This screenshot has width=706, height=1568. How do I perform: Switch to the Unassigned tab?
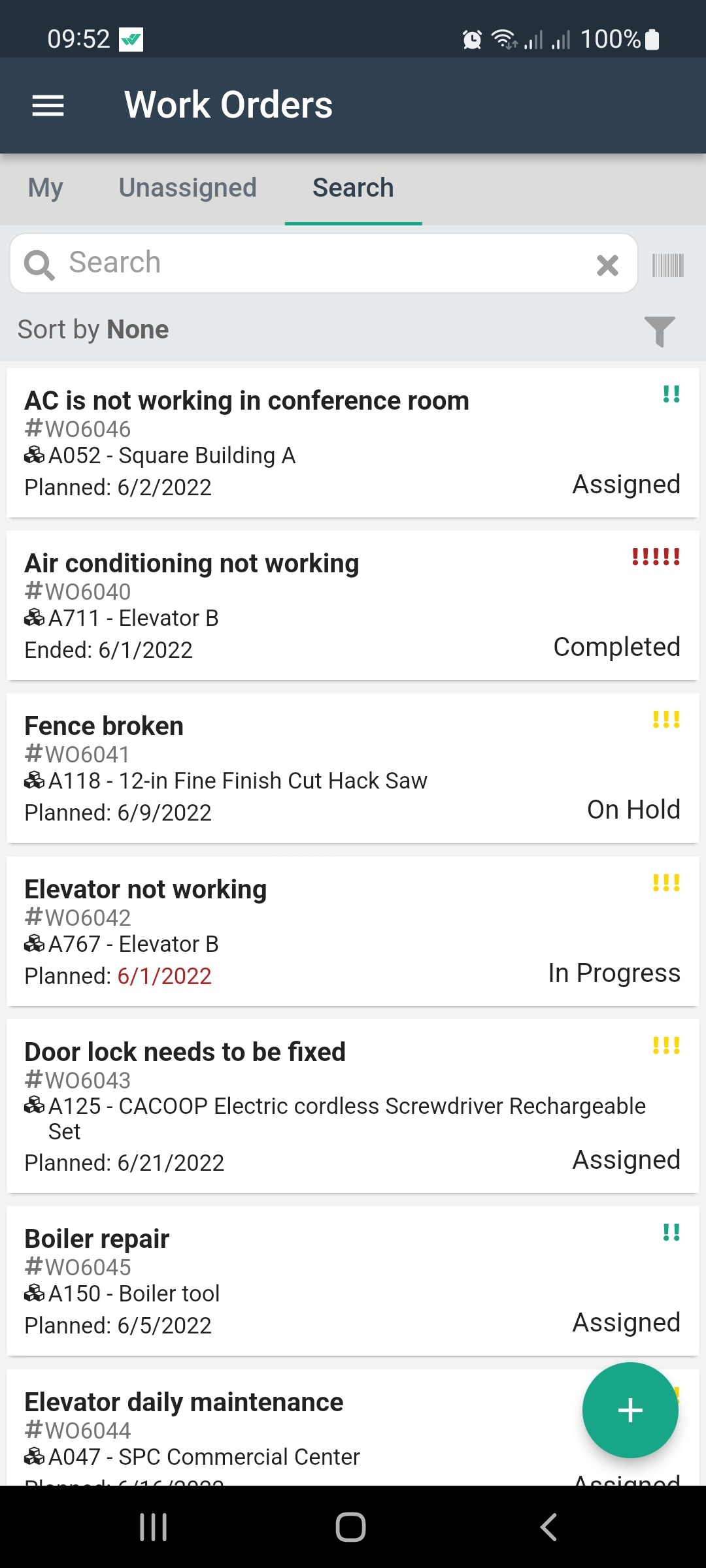[x=187, y=188]
